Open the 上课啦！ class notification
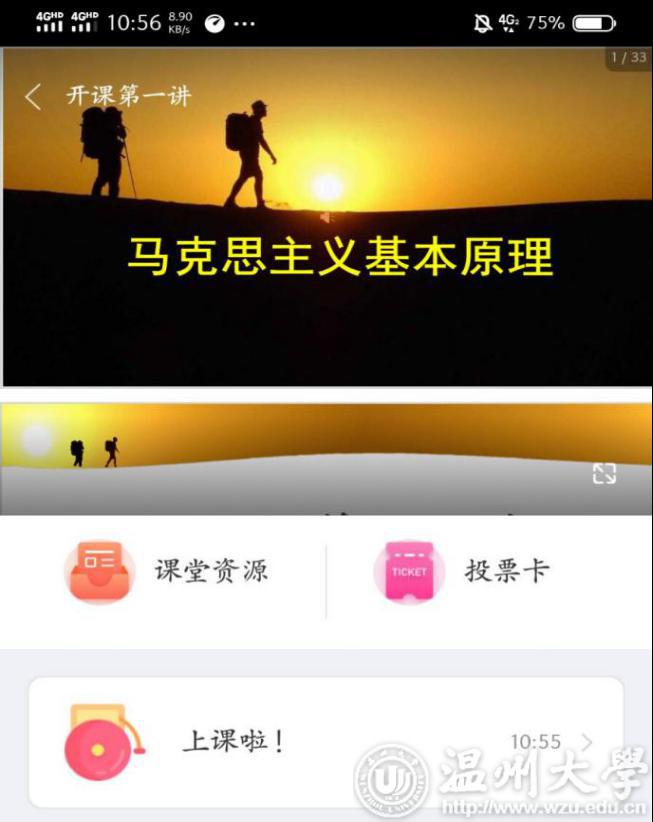This screenshot has height=822, width=653. (x=326, y=741)
